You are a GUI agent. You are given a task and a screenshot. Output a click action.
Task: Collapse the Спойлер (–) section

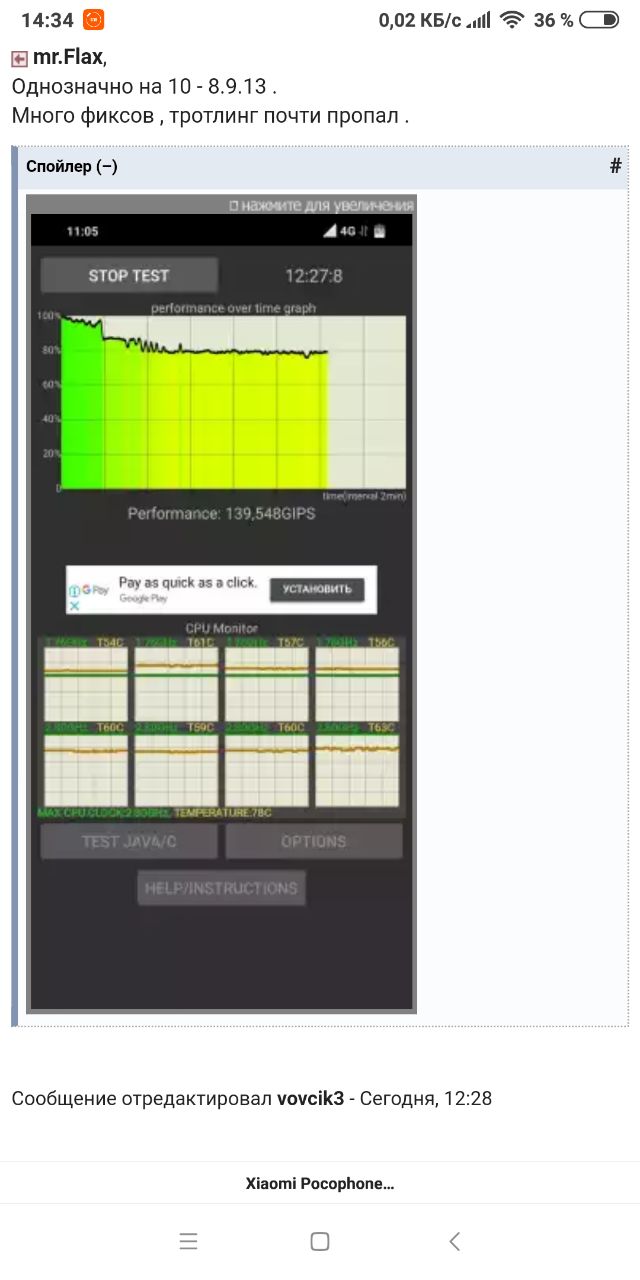tap(72, 167)
